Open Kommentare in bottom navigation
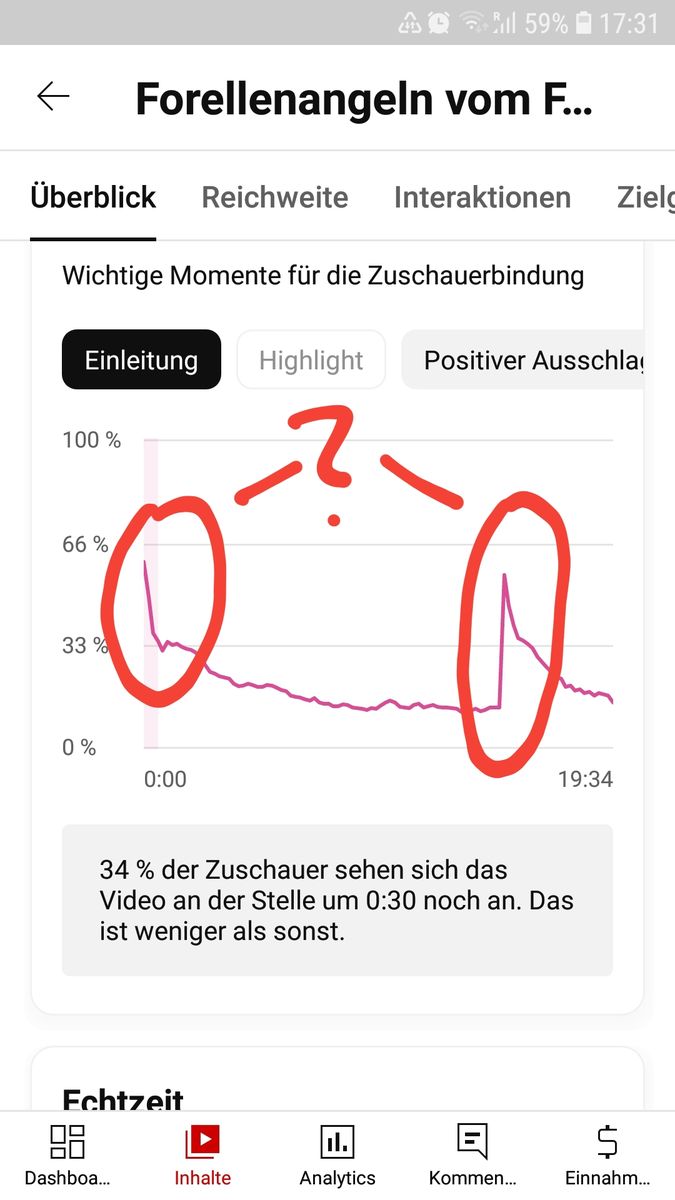 pyautogui.click(x=472, y=1154)
